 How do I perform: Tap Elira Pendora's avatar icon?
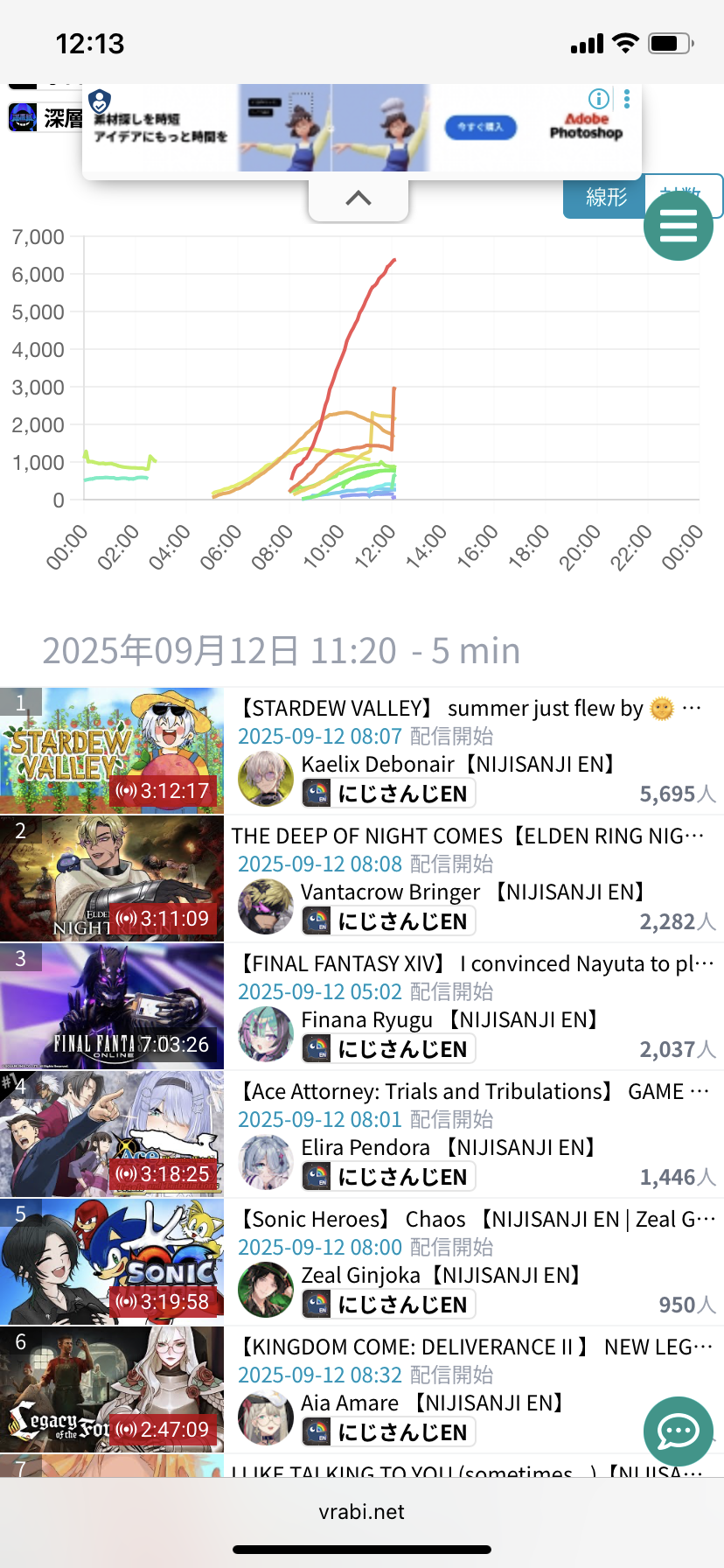coord(266,1162)
